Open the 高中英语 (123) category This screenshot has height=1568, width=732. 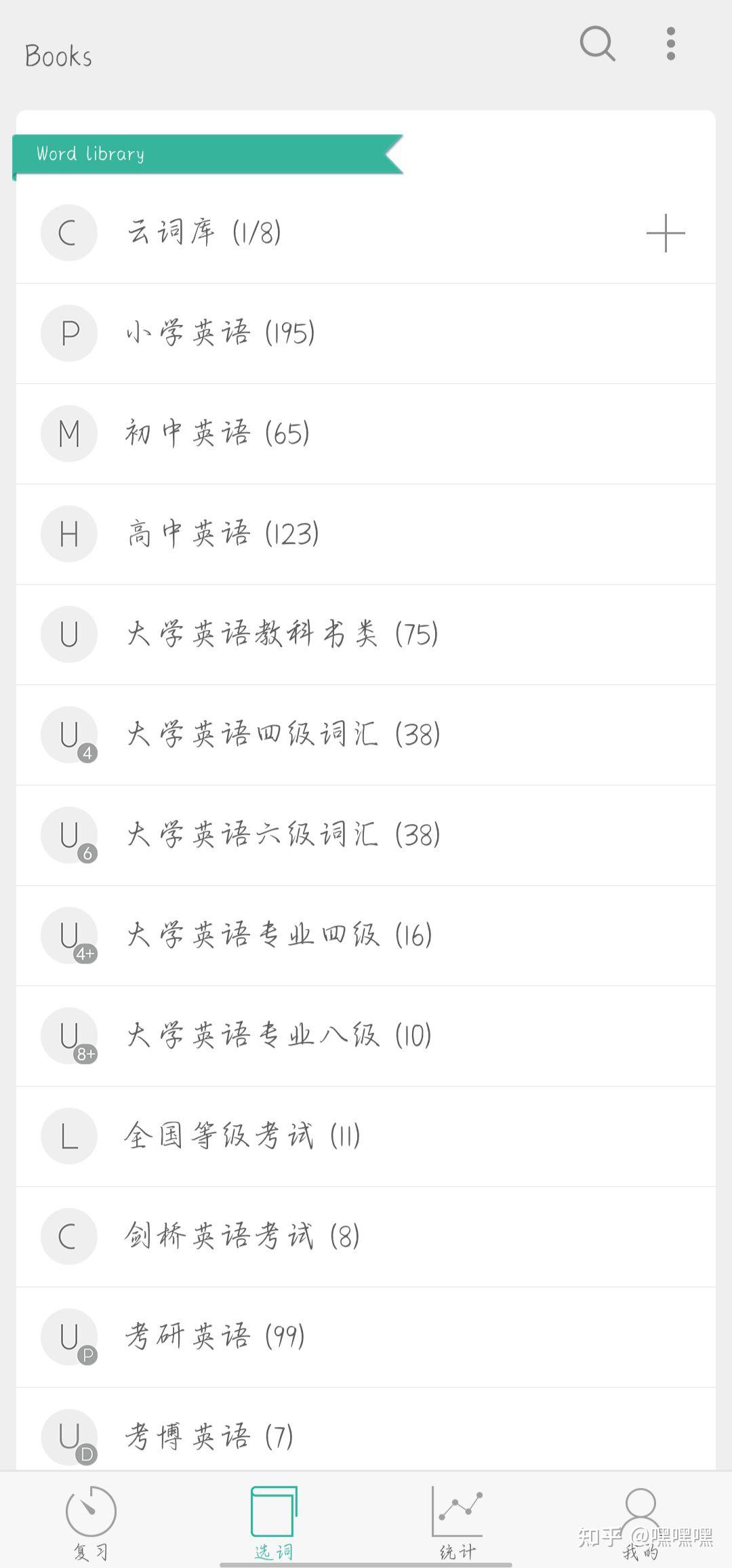point(366,534)
